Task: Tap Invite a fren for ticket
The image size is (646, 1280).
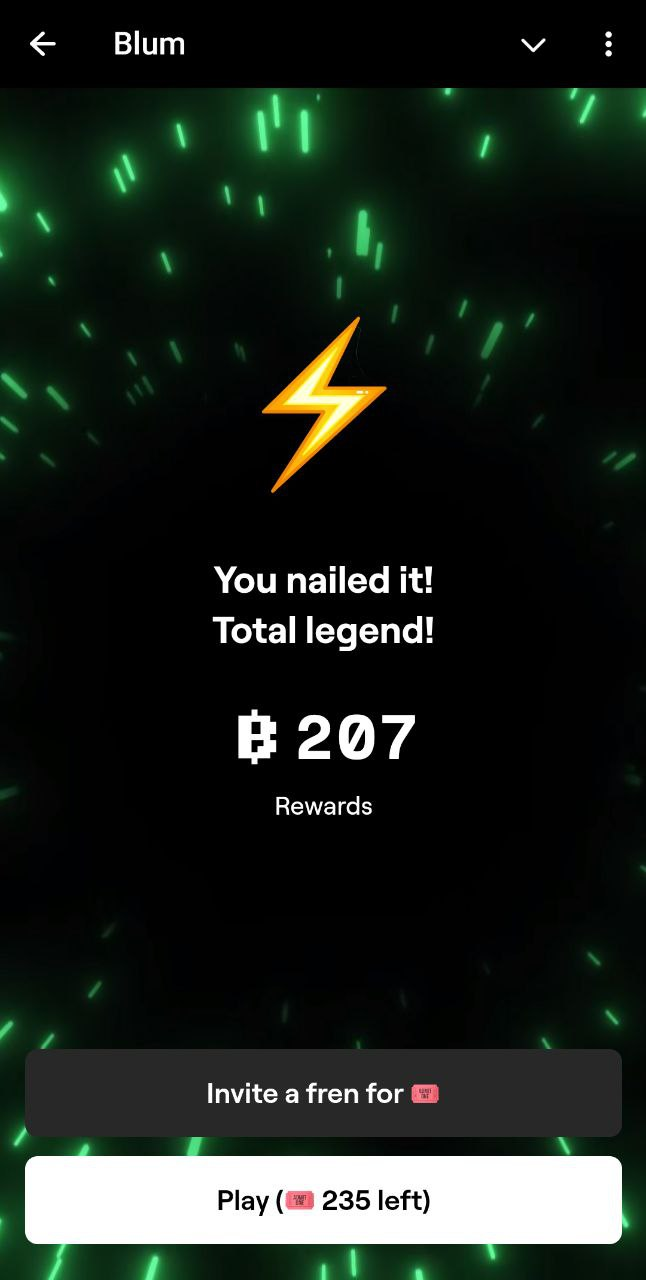Action: [x=323, y=1093]
